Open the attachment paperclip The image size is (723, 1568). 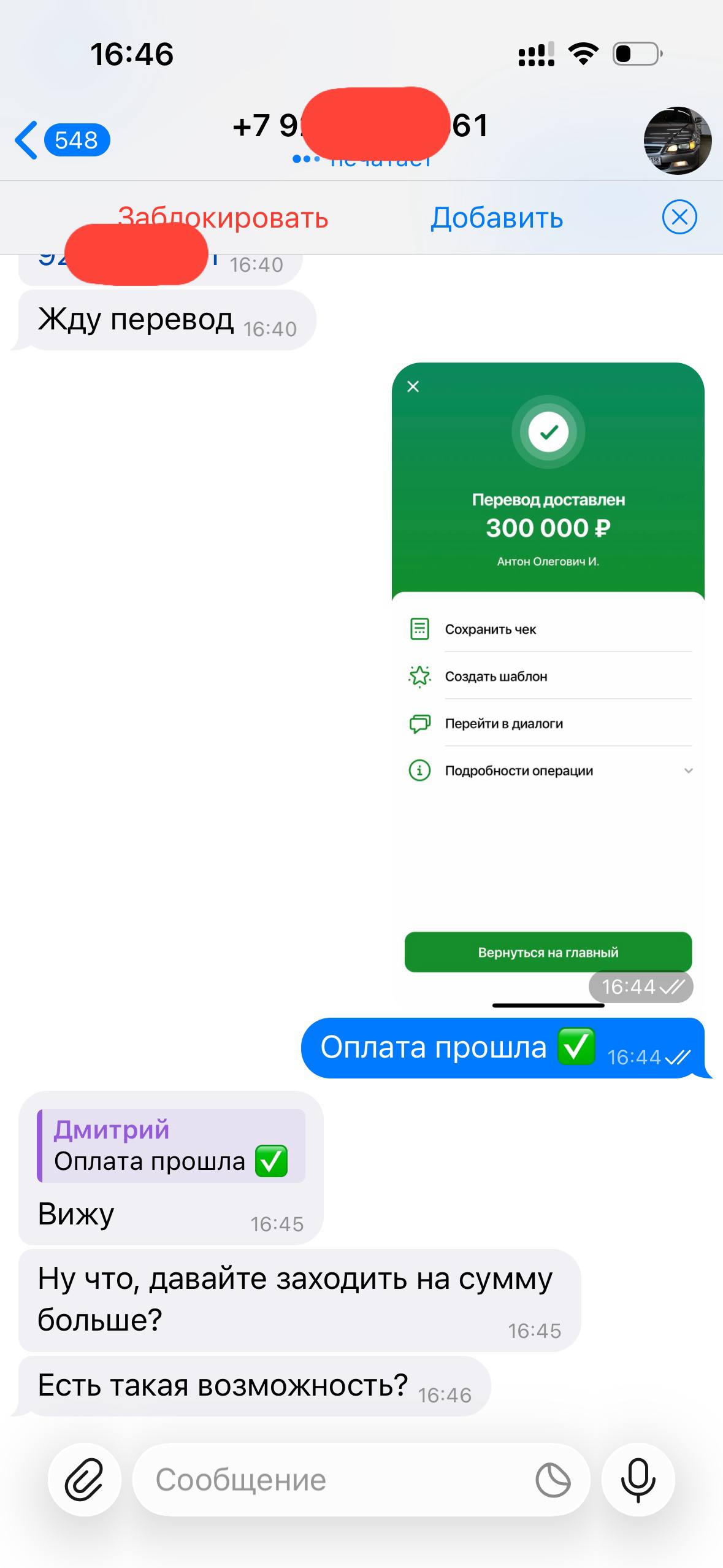(x=84, y=1480)
